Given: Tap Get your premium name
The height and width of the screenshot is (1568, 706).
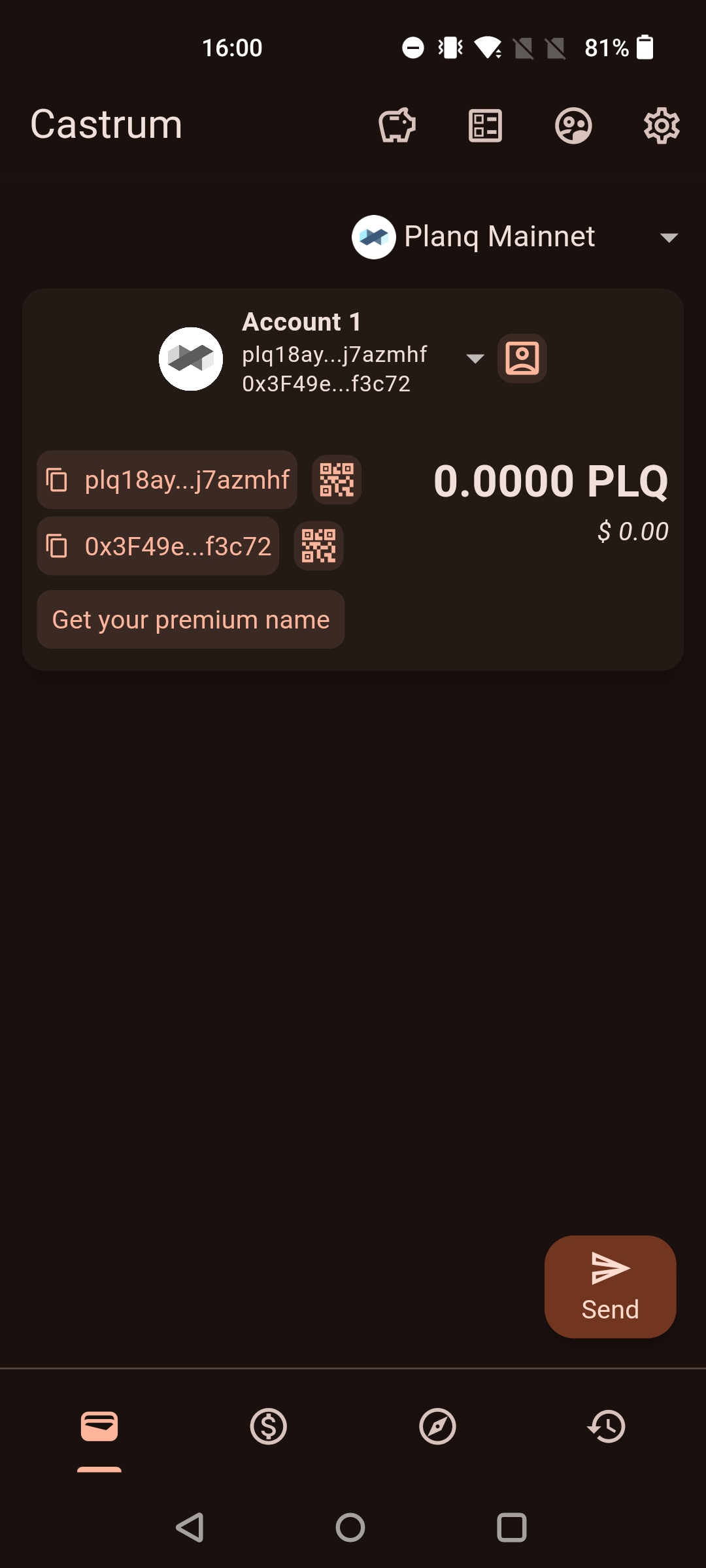Looking at the screenshot, I should click(190, 619).
